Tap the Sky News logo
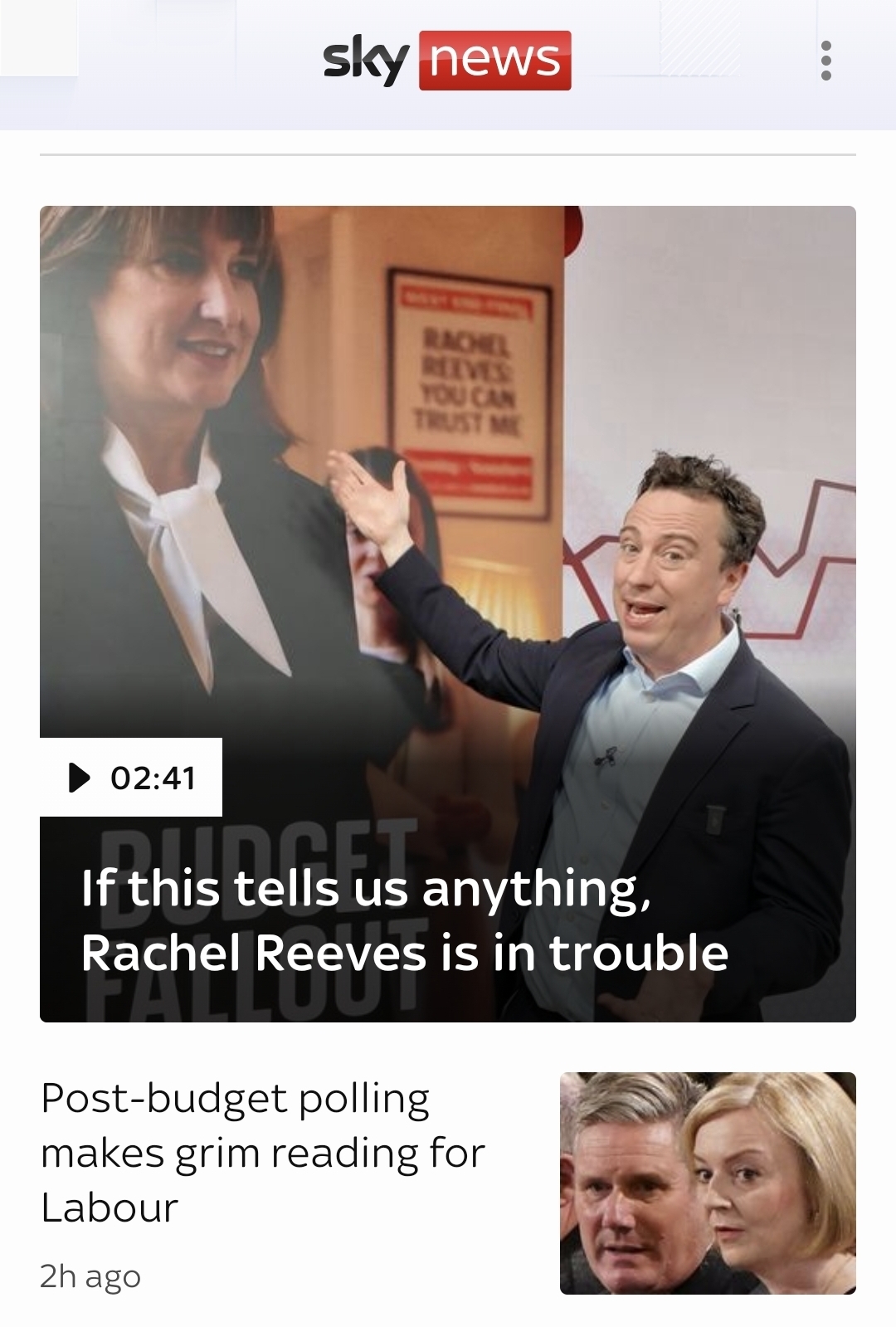 tap(447, 60)
